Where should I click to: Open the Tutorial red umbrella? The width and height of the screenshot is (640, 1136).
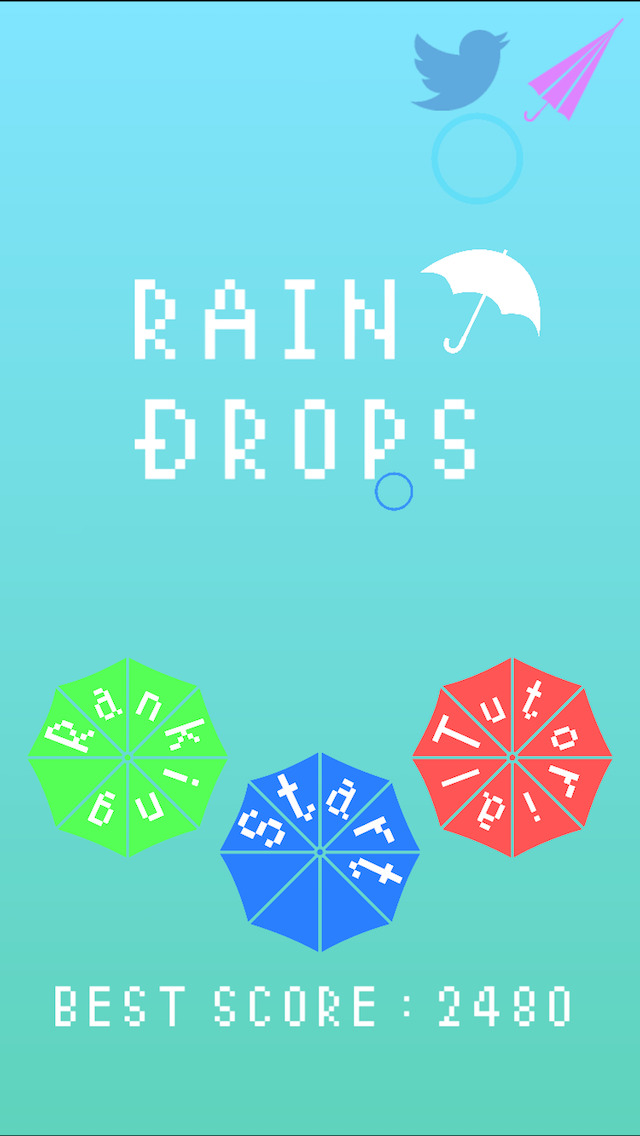click(512, 757)
